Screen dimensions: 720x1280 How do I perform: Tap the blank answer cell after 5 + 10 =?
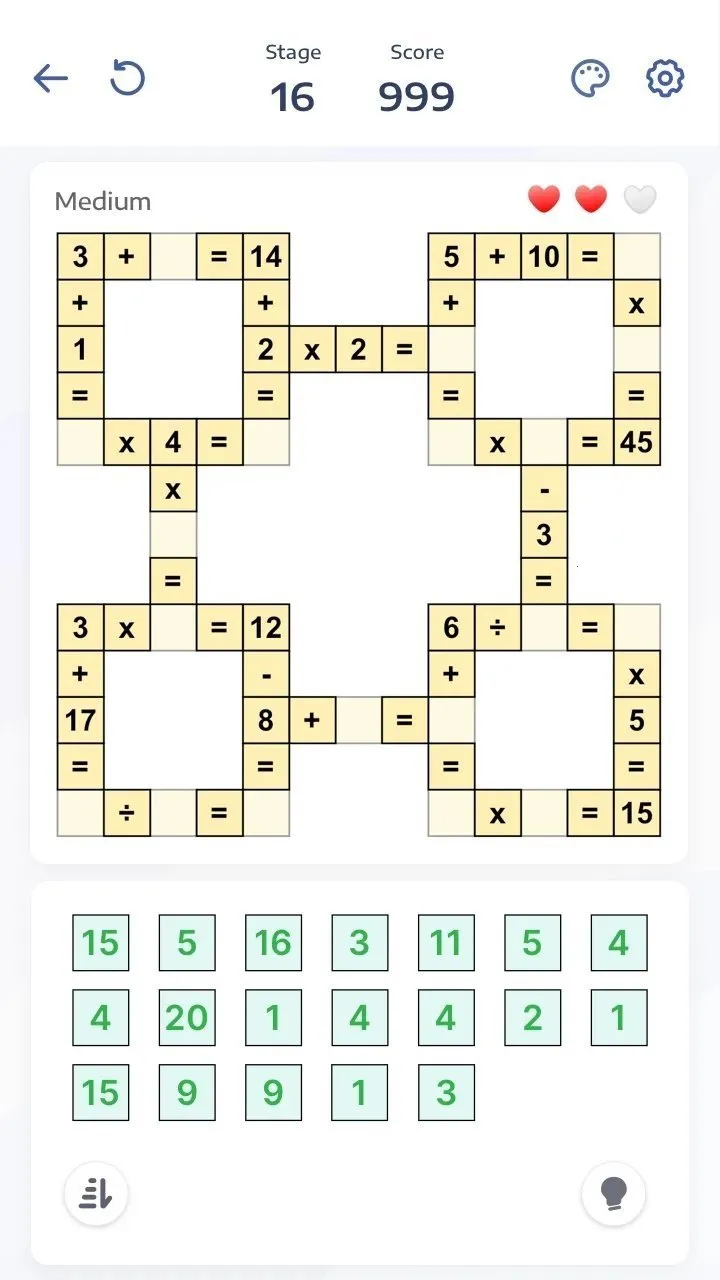(637, 257)
